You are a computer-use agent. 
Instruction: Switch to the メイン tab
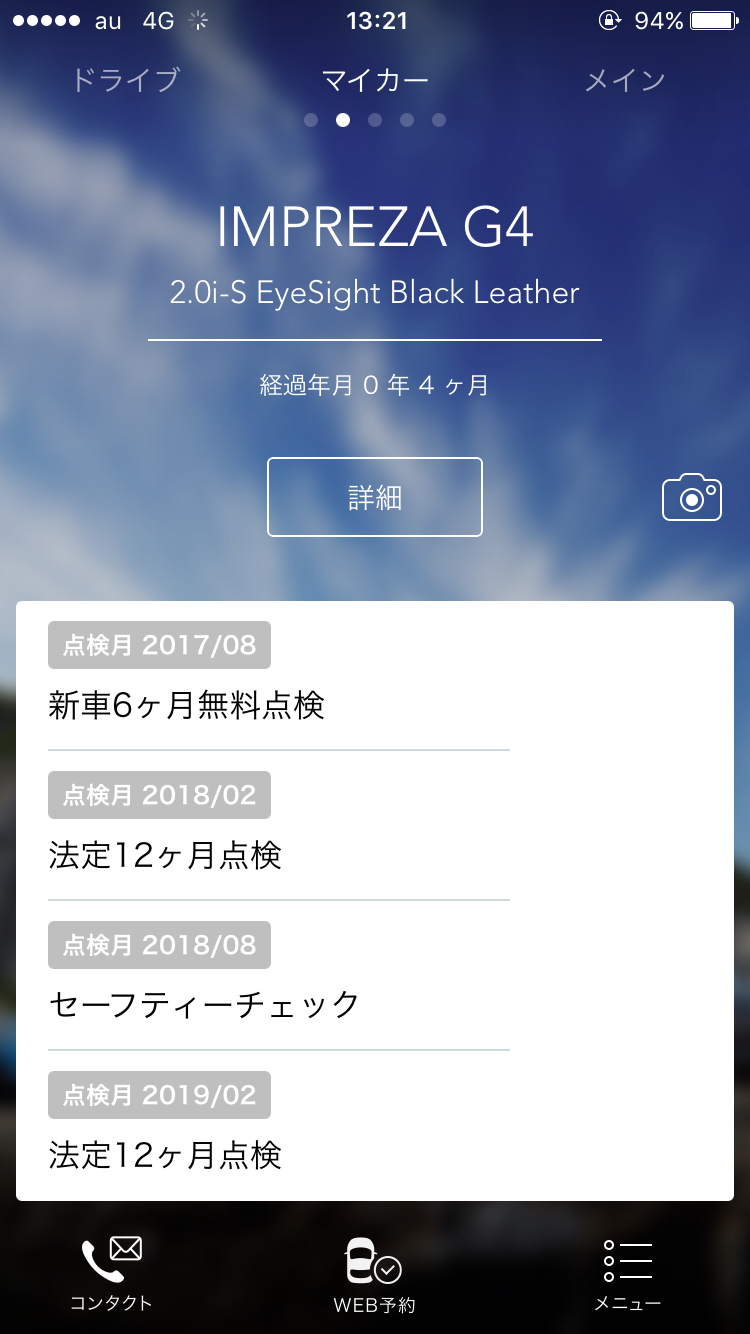[x=625, y=80]
